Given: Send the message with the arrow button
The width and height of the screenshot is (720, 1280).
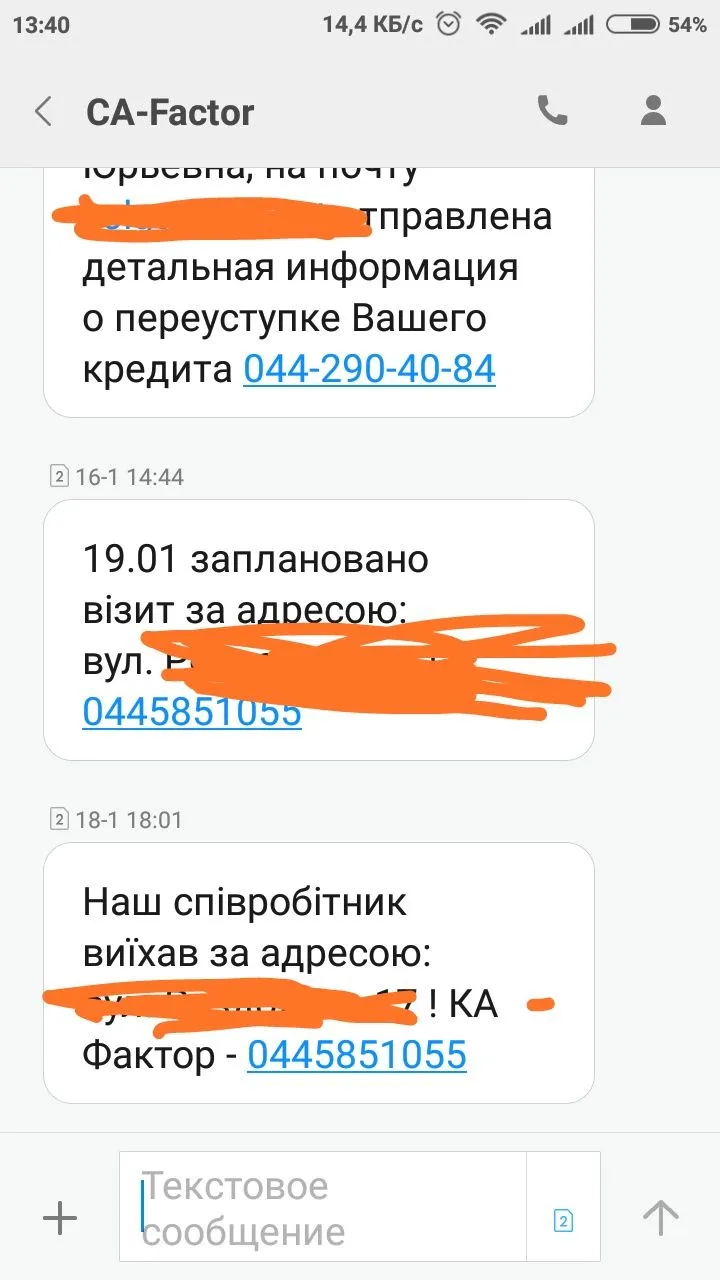Looking at the screenshot, I should (x=660, y=1218).
